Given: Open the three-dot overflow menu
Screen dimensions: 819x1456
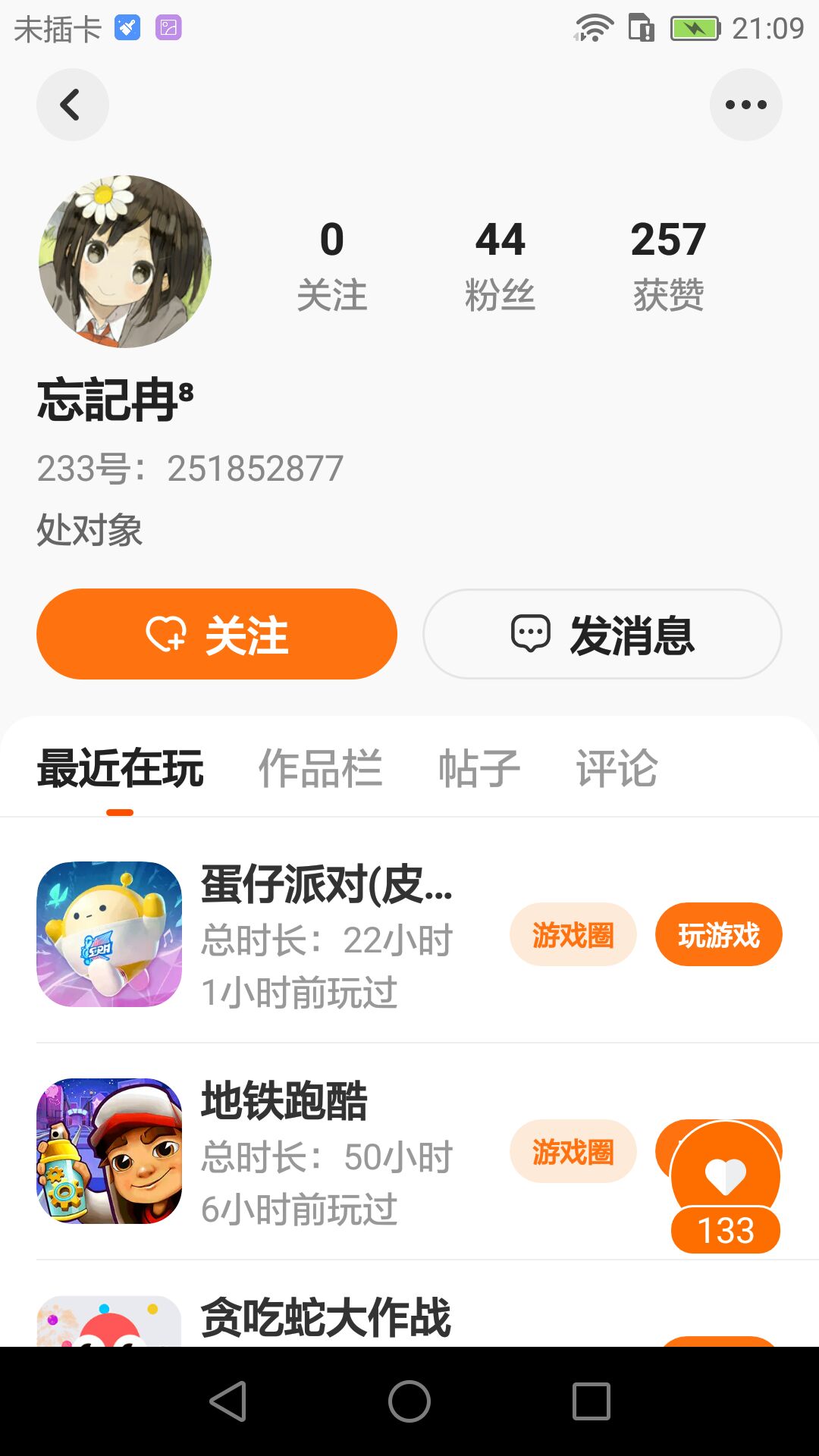Looking at the screenshot, I should point(745,105).
